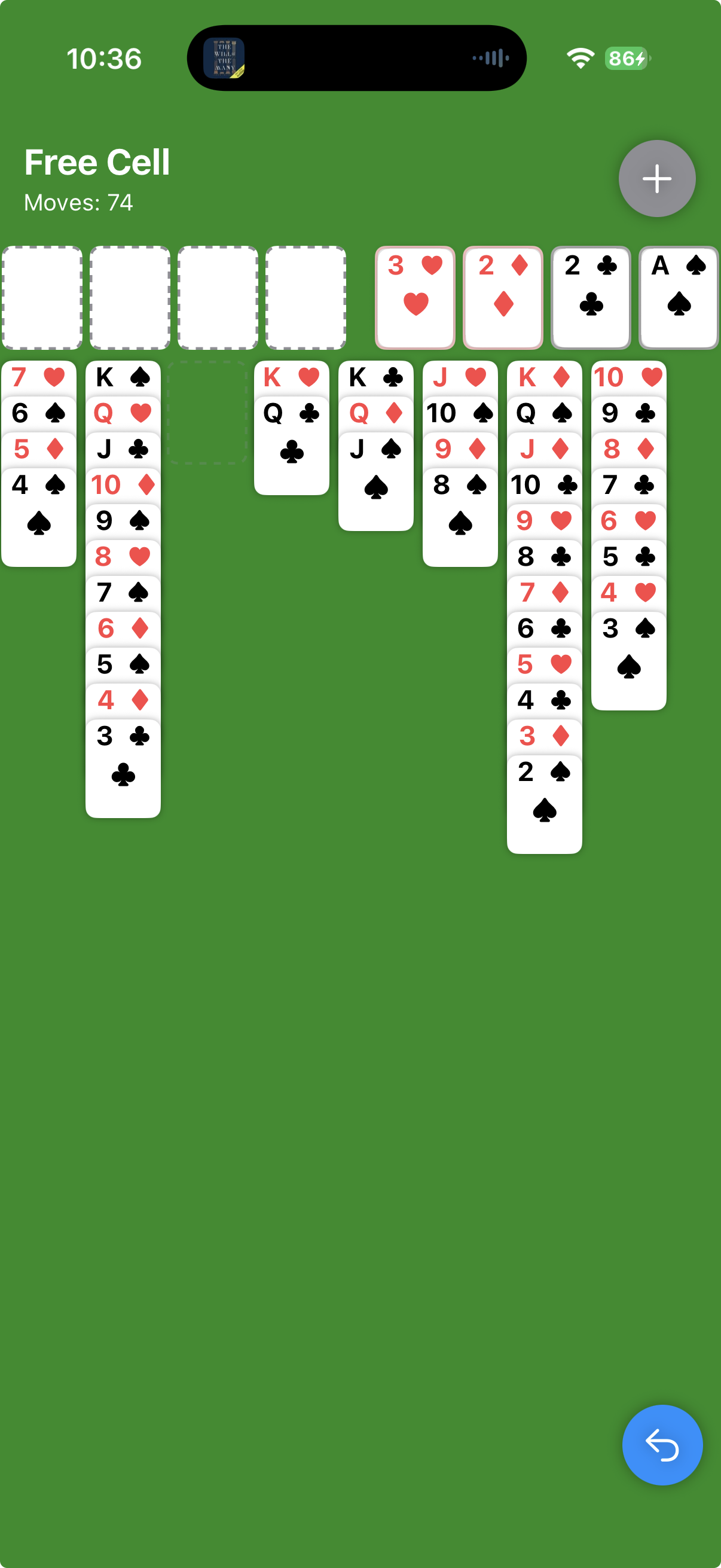Screen dimensions: 721x1568
Task: Tap the Jack of spades card
Action: tap(375, 481)
